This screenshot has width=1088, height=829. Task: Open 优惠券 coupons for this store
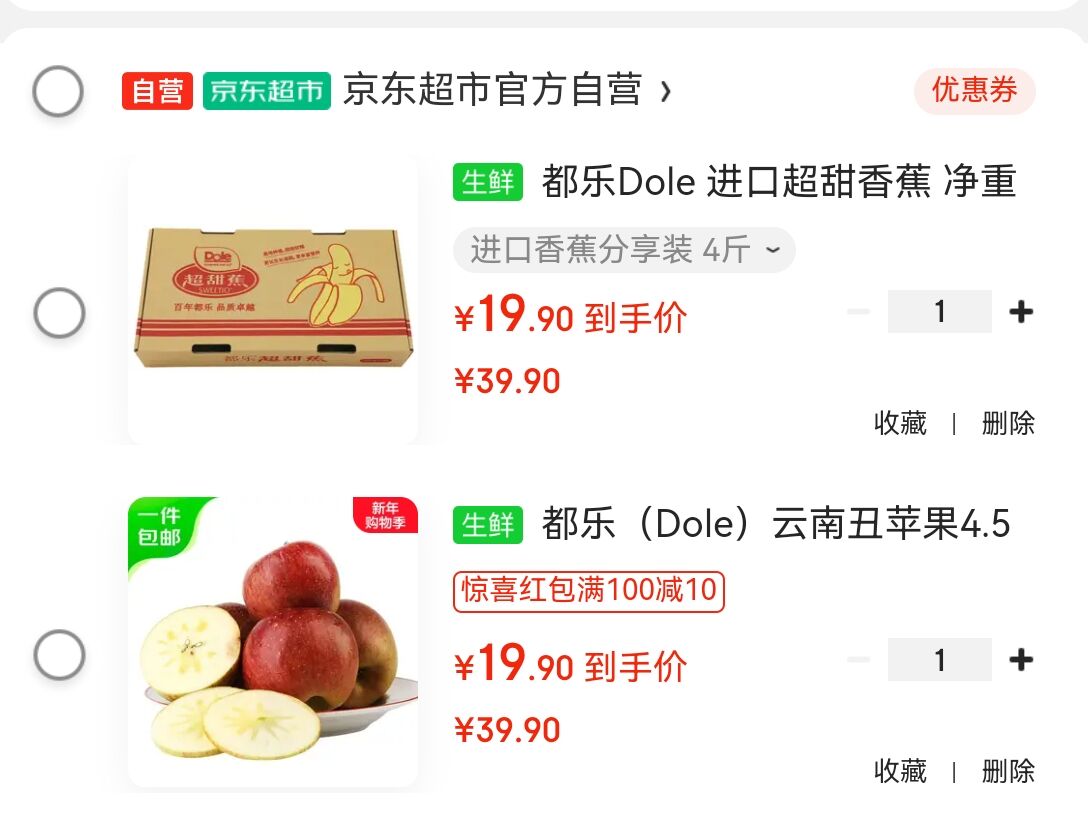coord(974,91)
